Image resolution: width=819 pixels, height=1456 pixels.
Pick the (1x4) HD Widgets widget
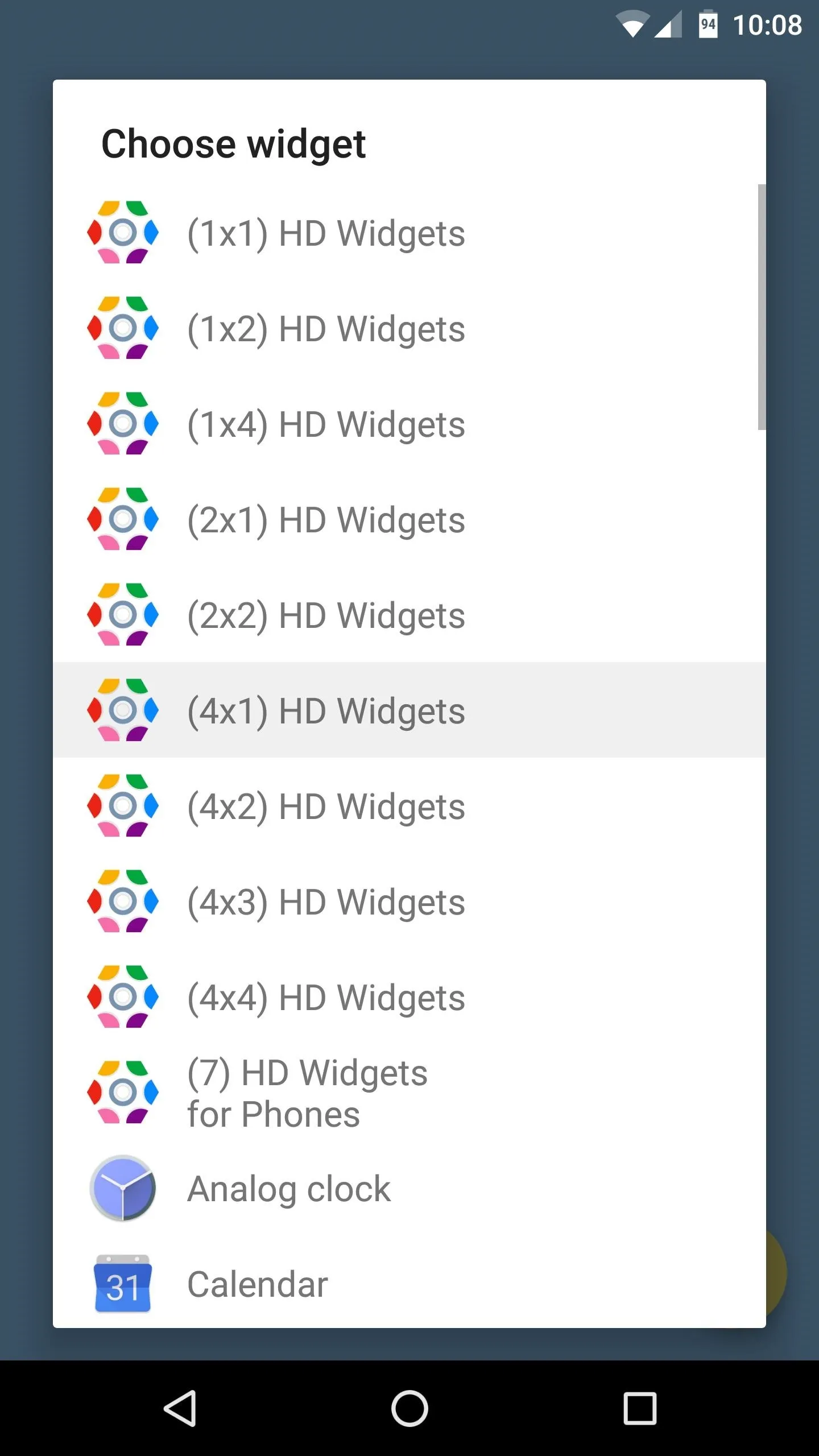coord(409,423)
